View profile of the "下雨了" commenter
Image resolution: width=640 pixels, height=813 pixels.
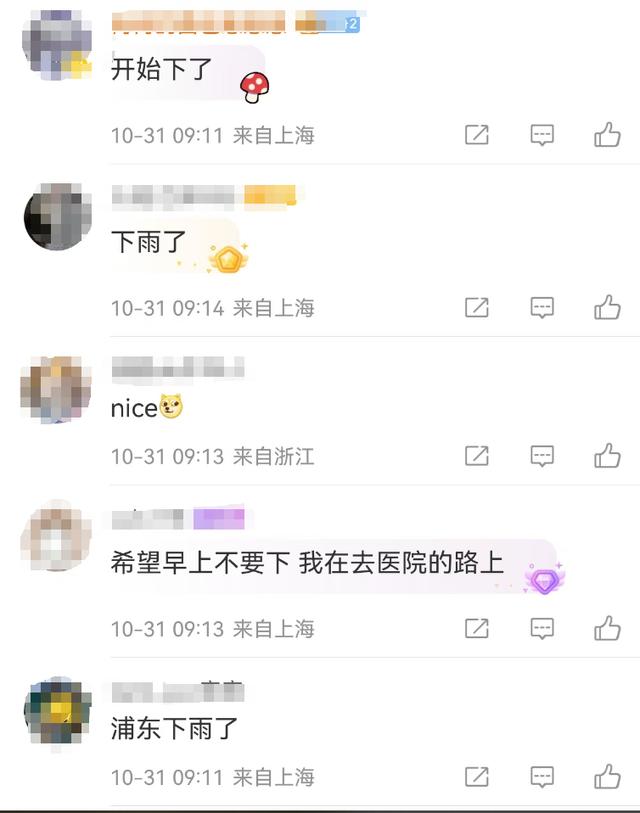coord(57,216)
